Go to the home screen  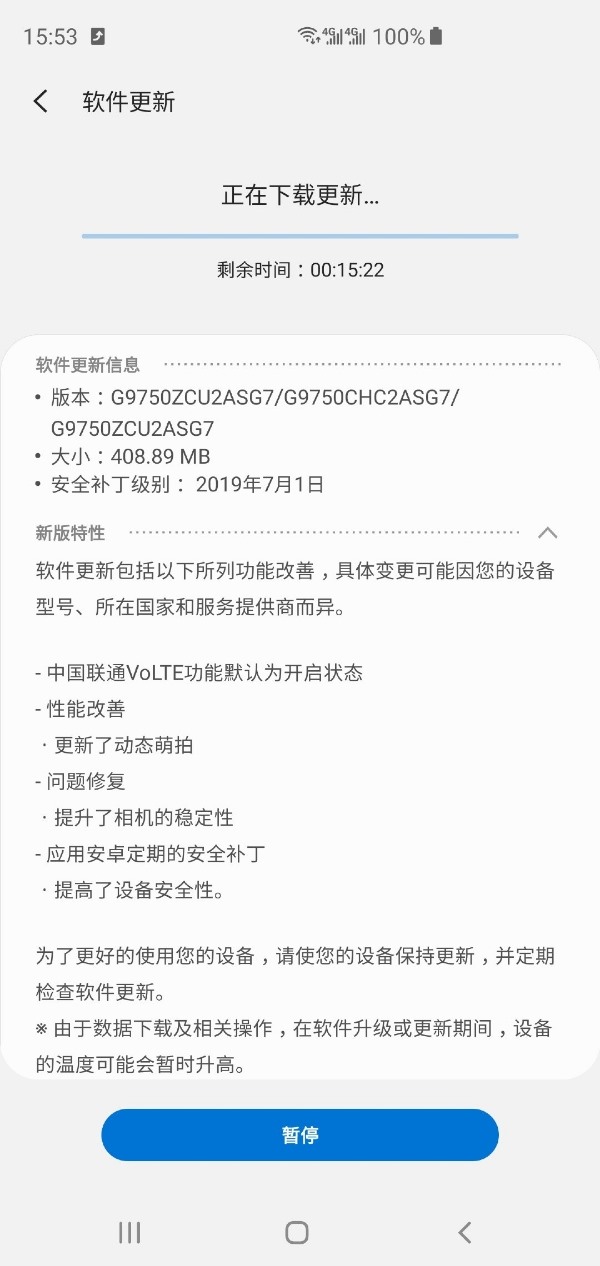tap(297, 1232)
